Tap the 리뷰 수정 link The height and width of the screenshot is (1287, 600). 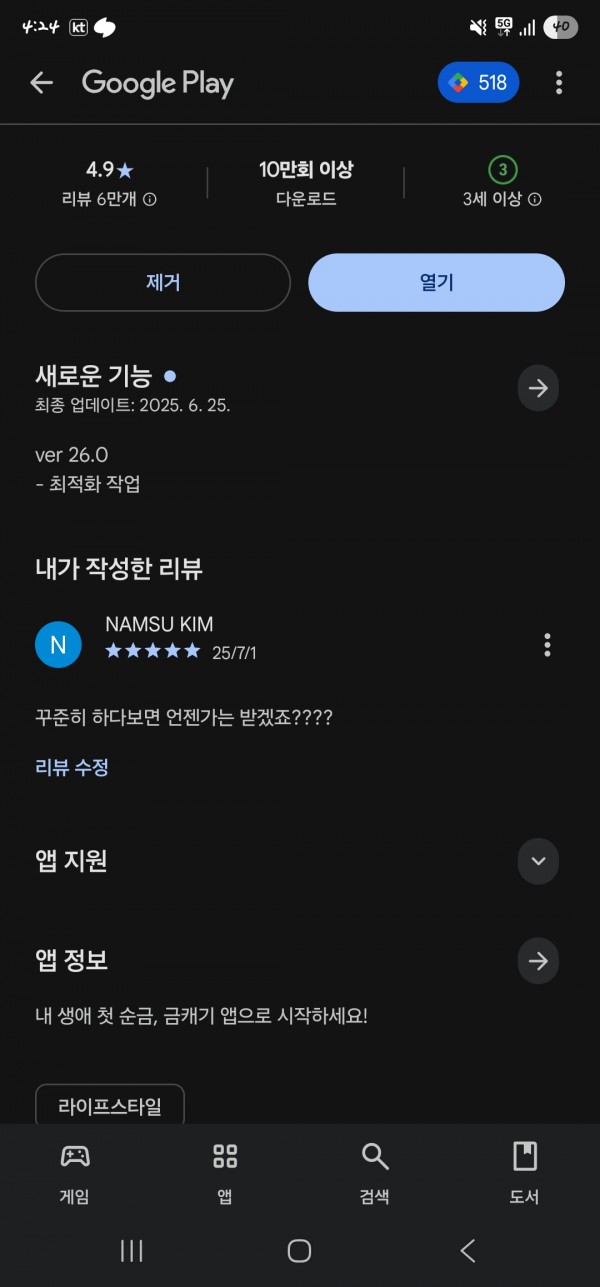(72, 767)
